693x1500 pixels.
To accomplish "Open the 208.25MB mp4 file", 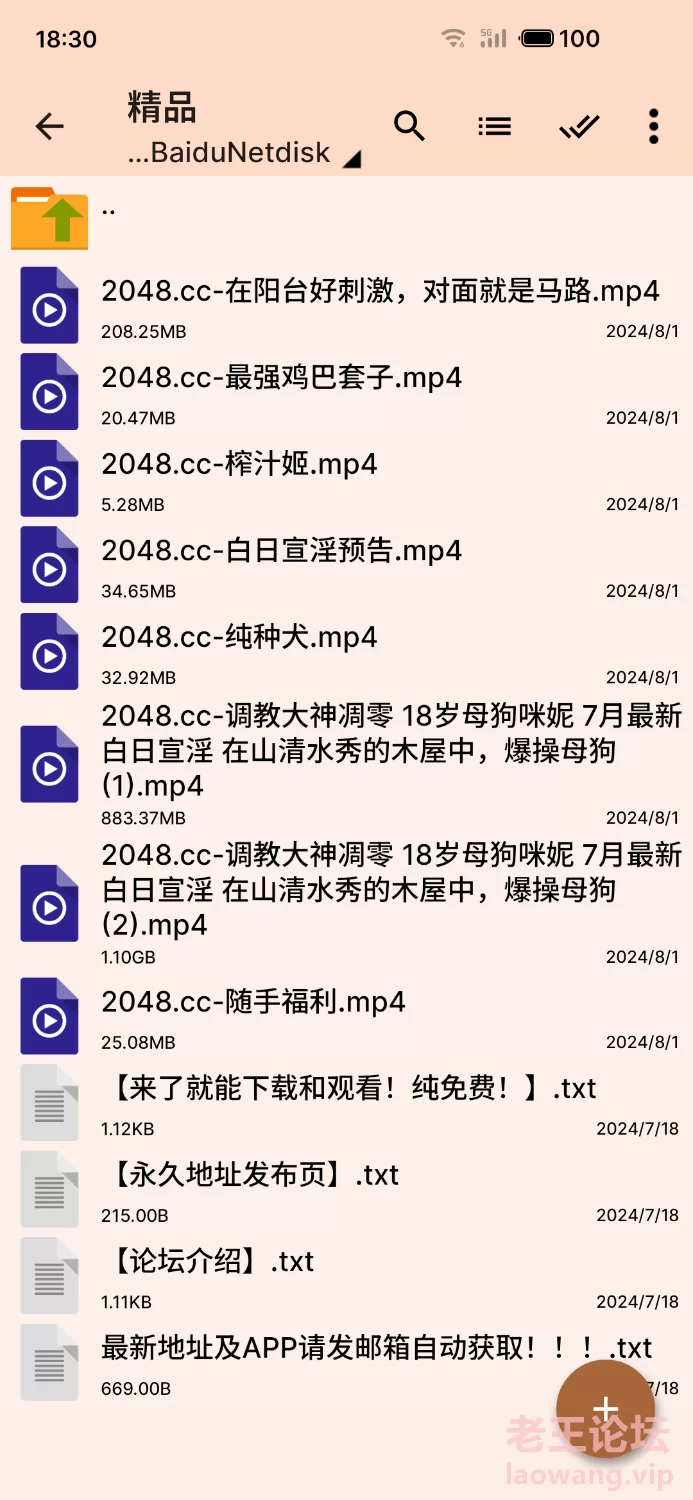I will 346,306.
